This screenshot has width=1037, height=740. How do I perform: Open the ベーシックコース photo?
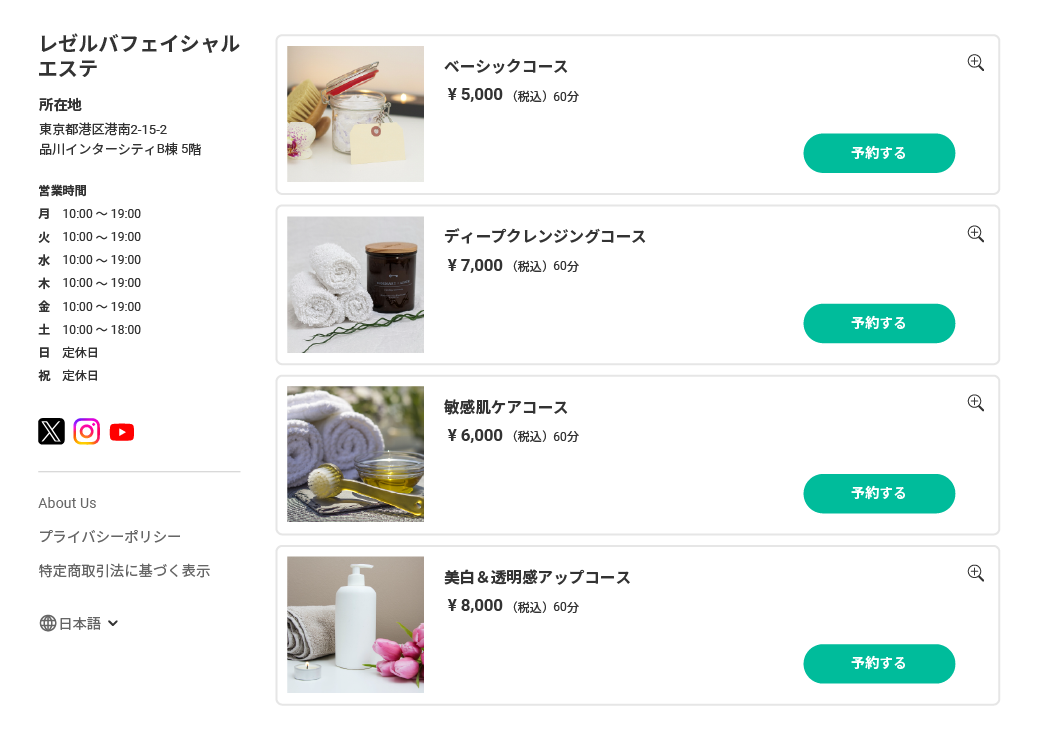click(355, 114)
